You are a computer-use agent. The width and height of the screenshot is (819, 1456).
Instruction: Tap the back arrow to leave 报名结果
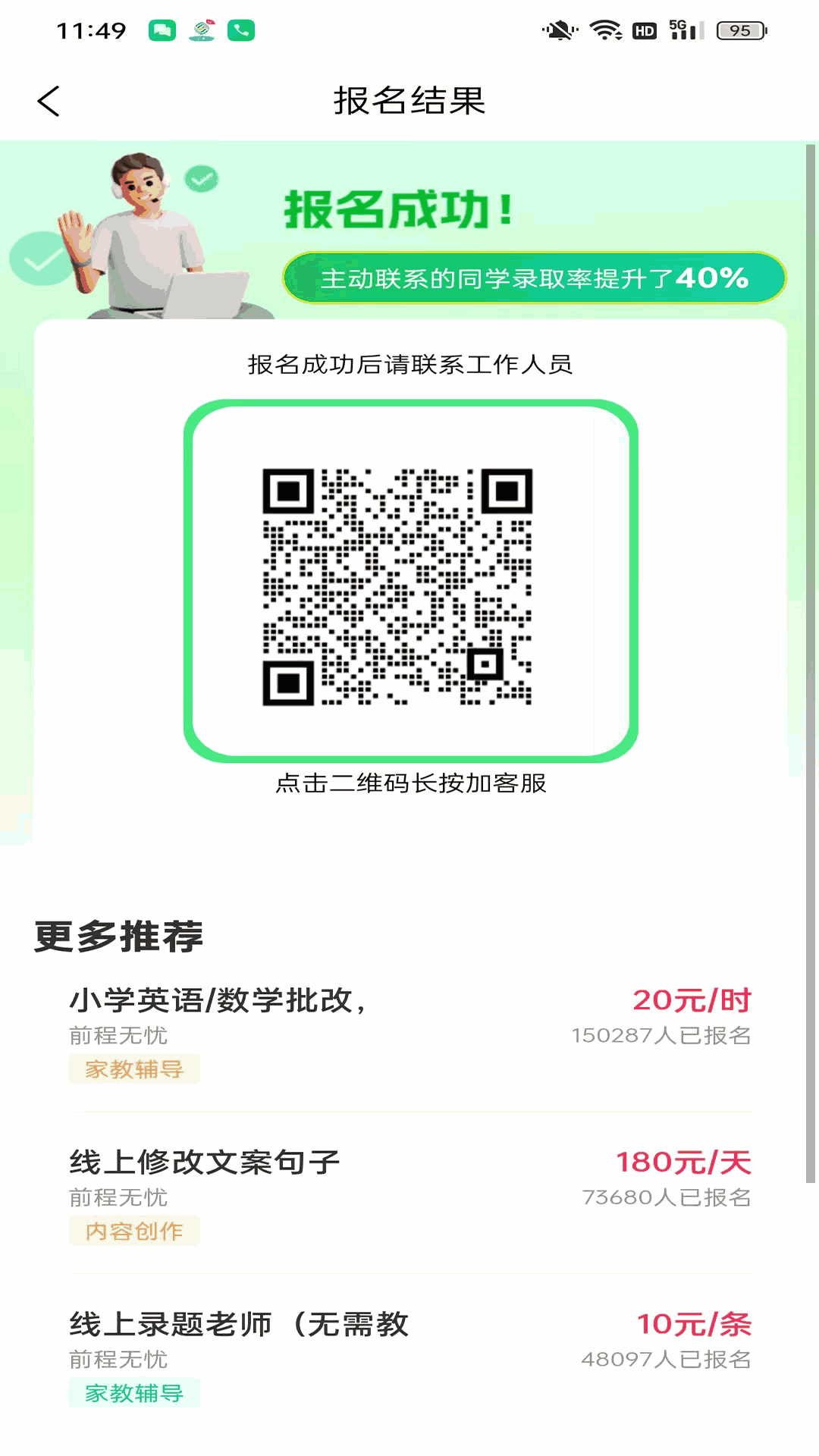(x=49, y=101)
